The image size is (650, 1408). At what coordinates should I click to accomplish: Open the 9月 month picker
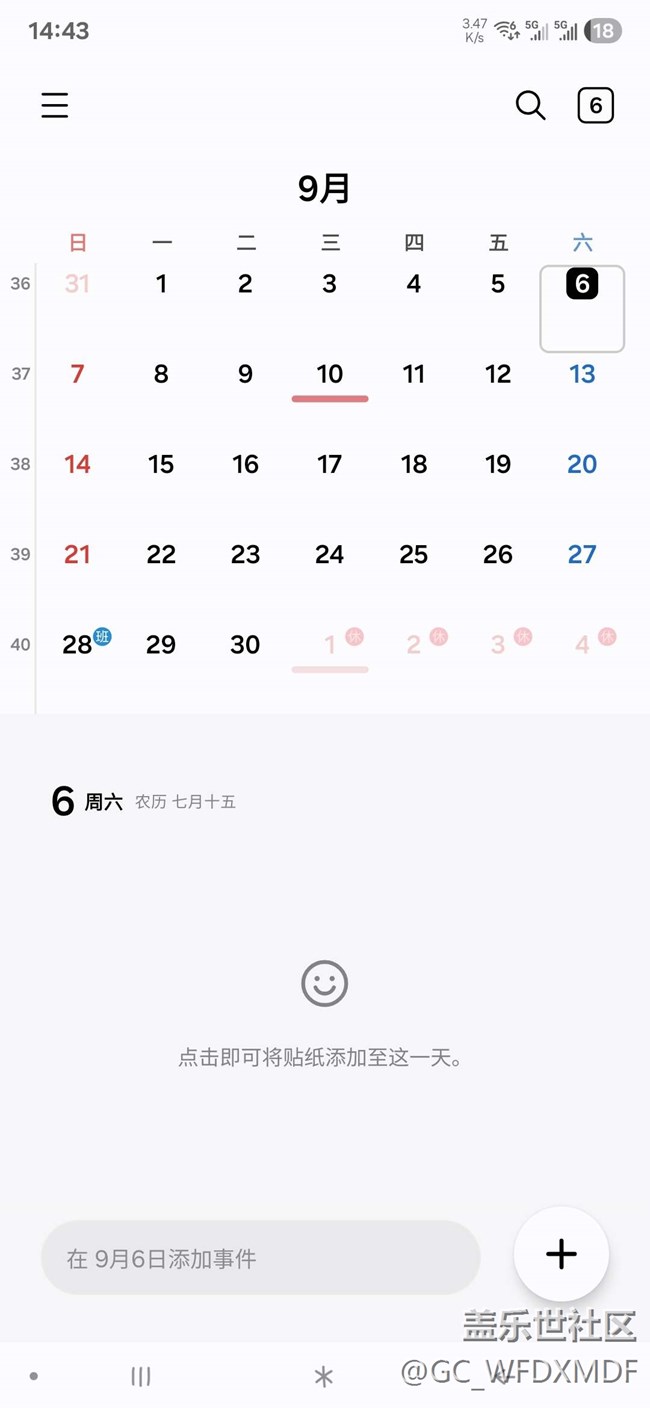click(x=324, y=188)
